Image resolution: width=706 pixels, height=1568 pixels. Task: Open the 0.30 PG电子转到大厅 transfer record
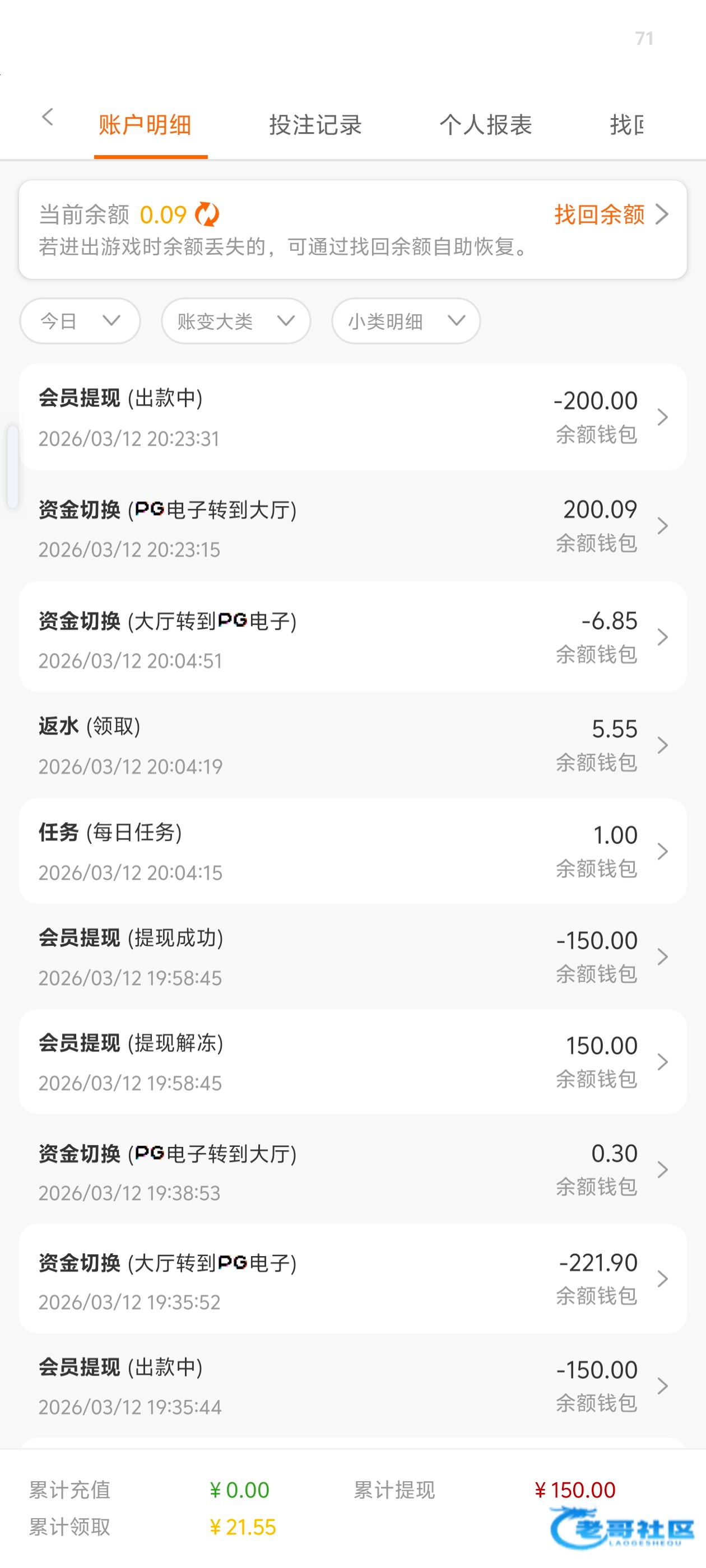[352, 1170]
